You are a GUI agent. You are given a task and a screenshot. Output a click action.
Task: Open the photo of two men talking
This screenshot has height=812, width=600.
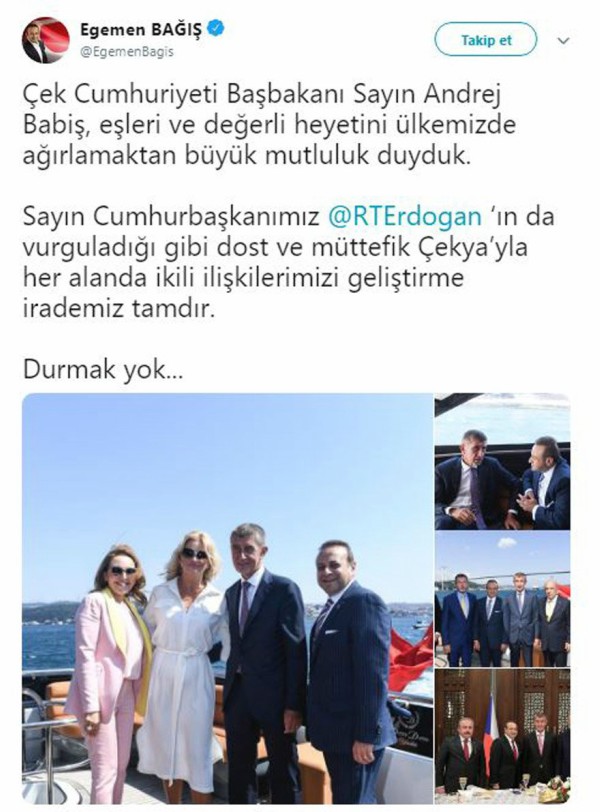pos(502,460)
